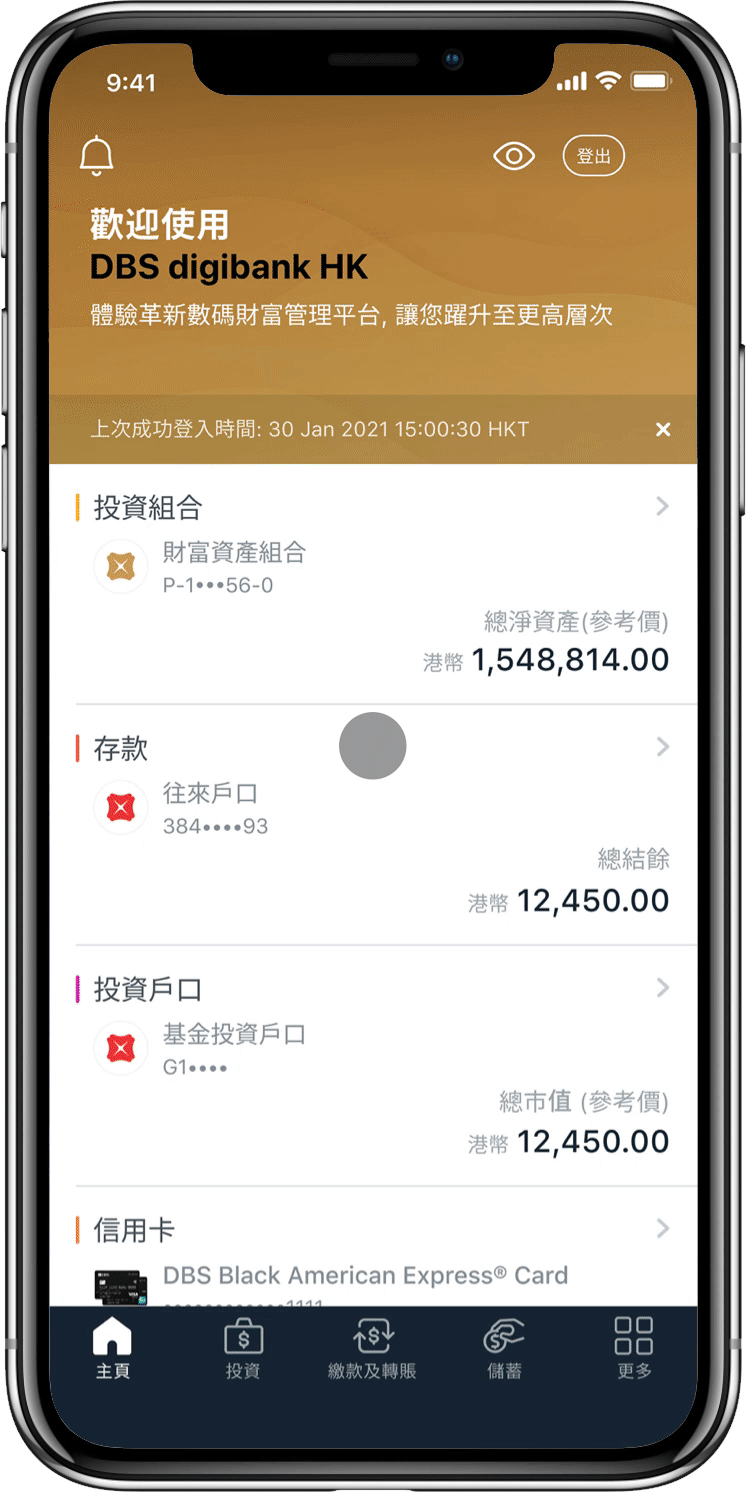The width and height of the screenshot is (746, 1492).
Task: Switch to the 儲蓄 savings tab
Action: coord(504,1348)
